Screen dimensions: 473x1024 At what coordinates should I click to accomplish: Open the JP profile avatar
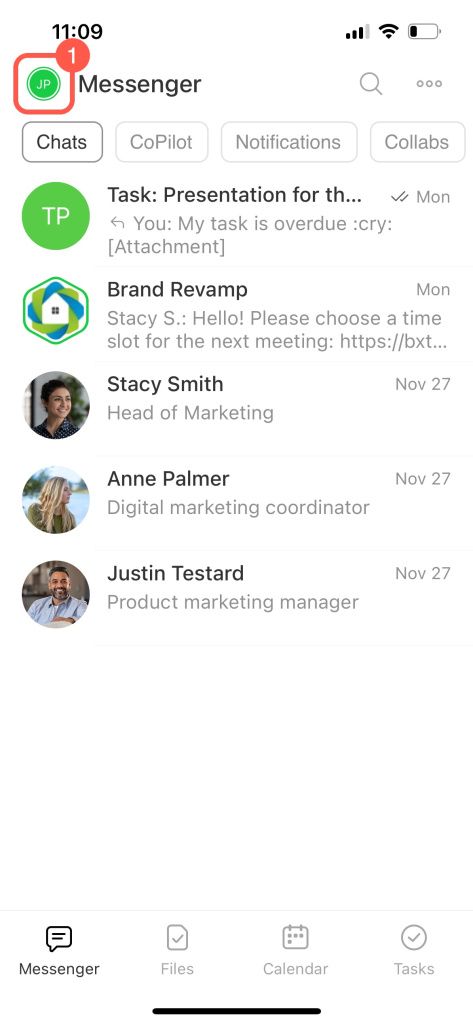[44, 84]
